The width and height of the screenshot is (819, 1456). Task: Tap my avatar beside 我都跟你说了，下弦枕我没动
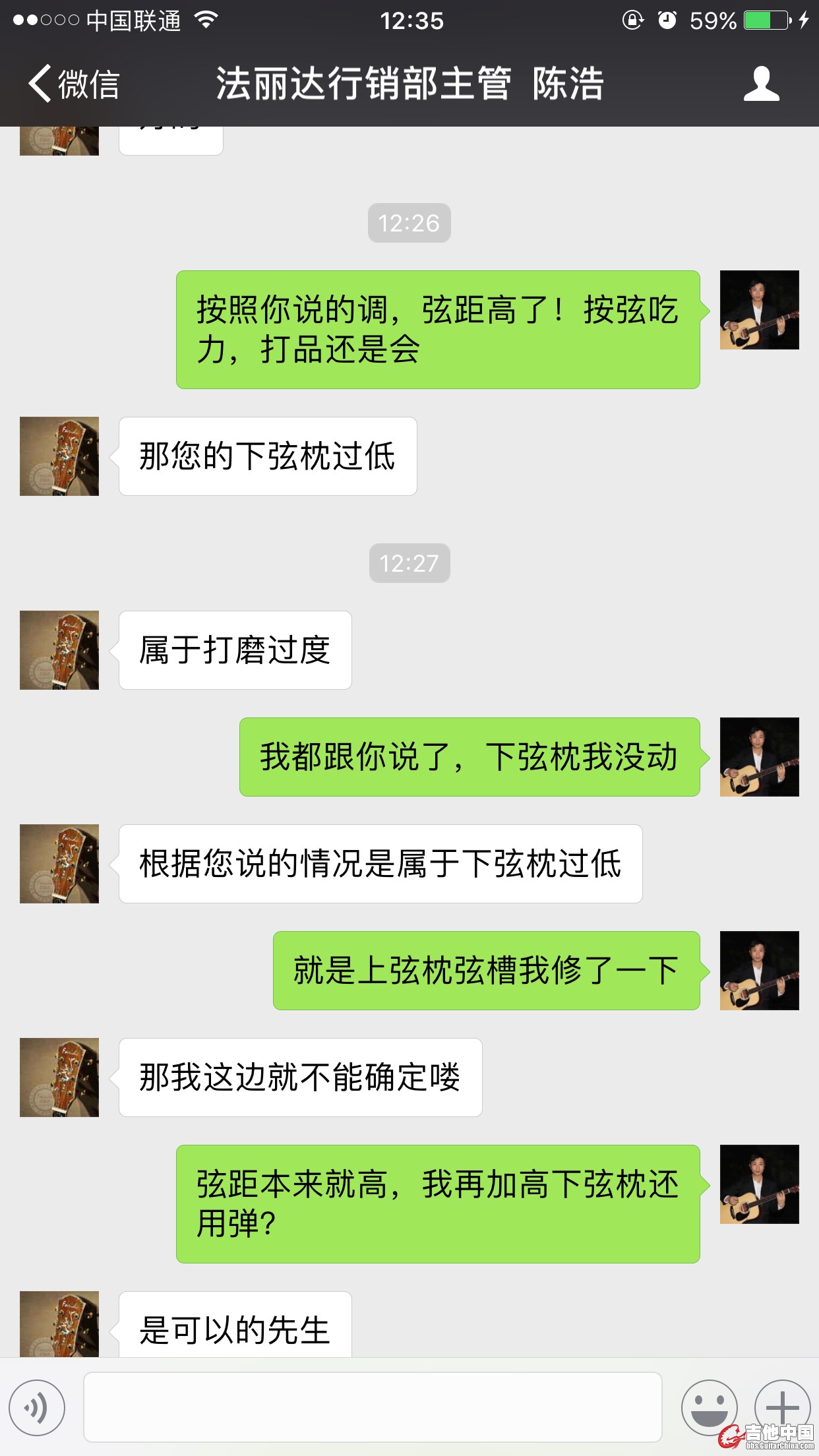click(x=759, y=757)
